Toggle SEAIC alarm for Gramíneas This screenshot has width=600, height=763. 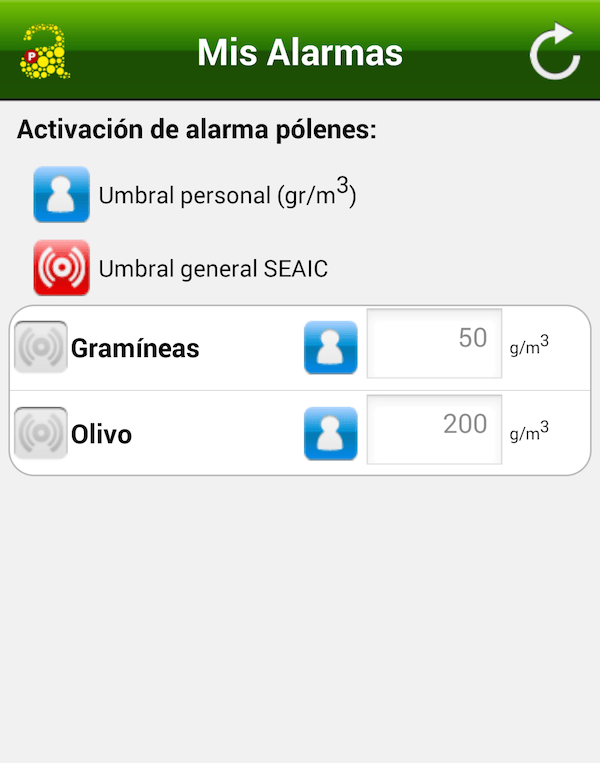tap(41, 348)
